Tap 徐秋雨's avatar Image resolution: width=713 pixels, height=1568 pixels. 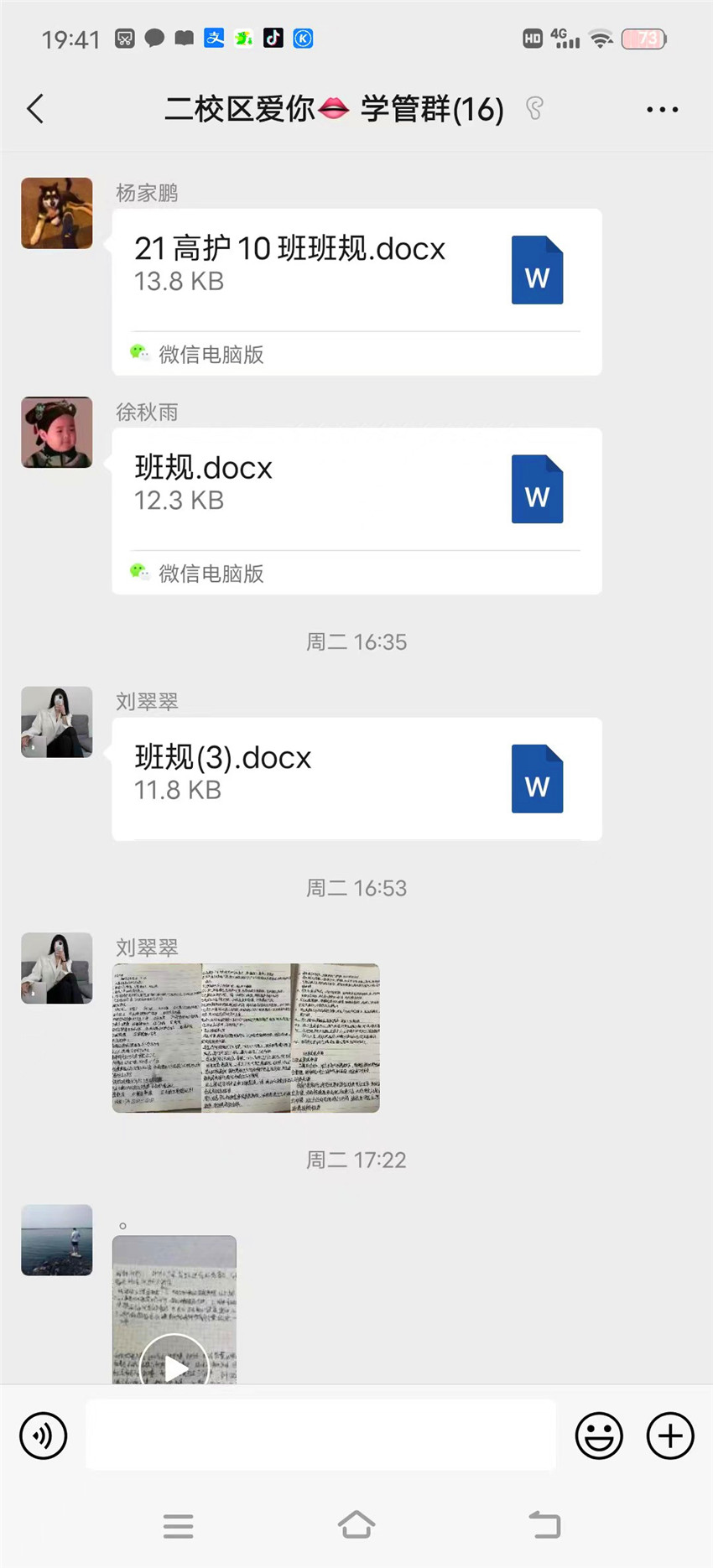tap(56, 432)
